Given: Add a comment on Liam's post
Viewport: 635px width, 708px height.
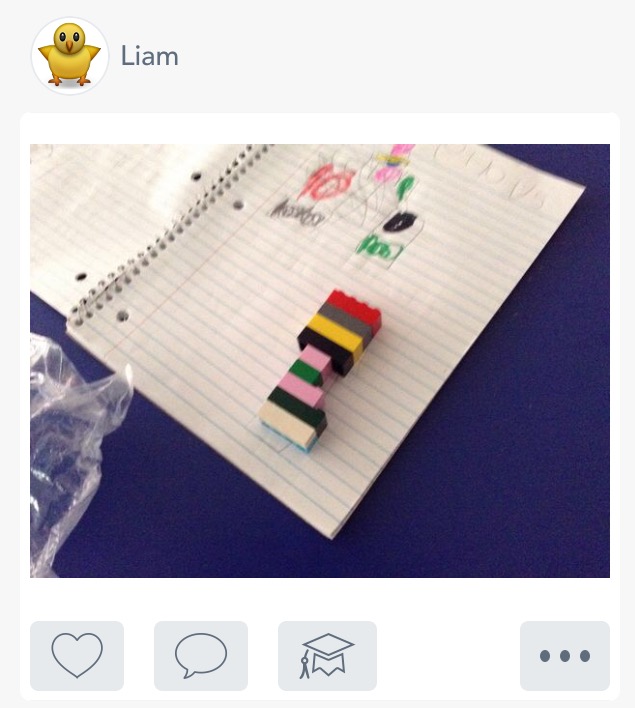Looking at the screenshot, I should pos(201,656).
